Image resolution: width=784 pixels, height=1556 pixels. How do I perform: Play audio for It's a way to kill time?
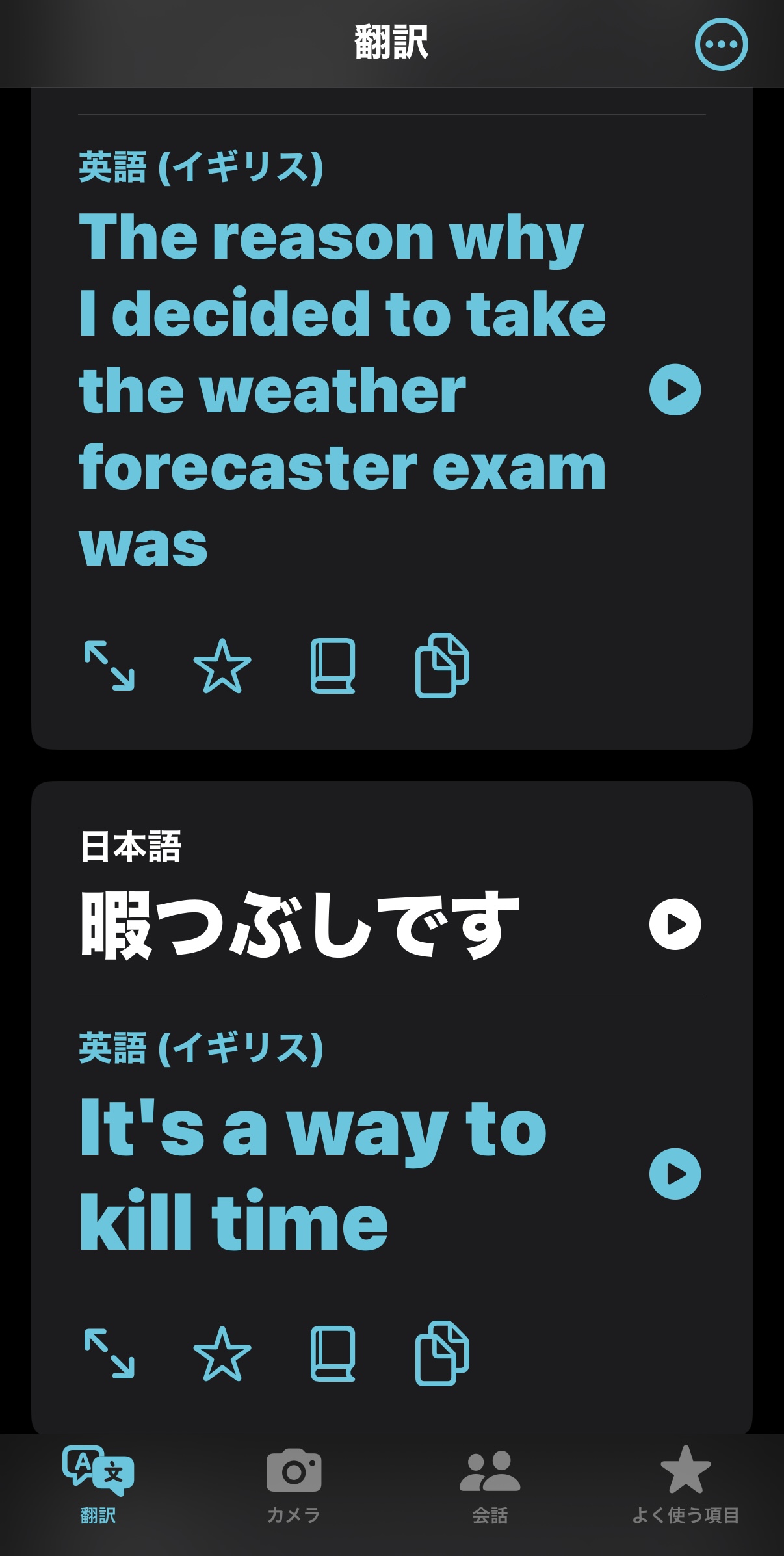(x=675, y=1174)
